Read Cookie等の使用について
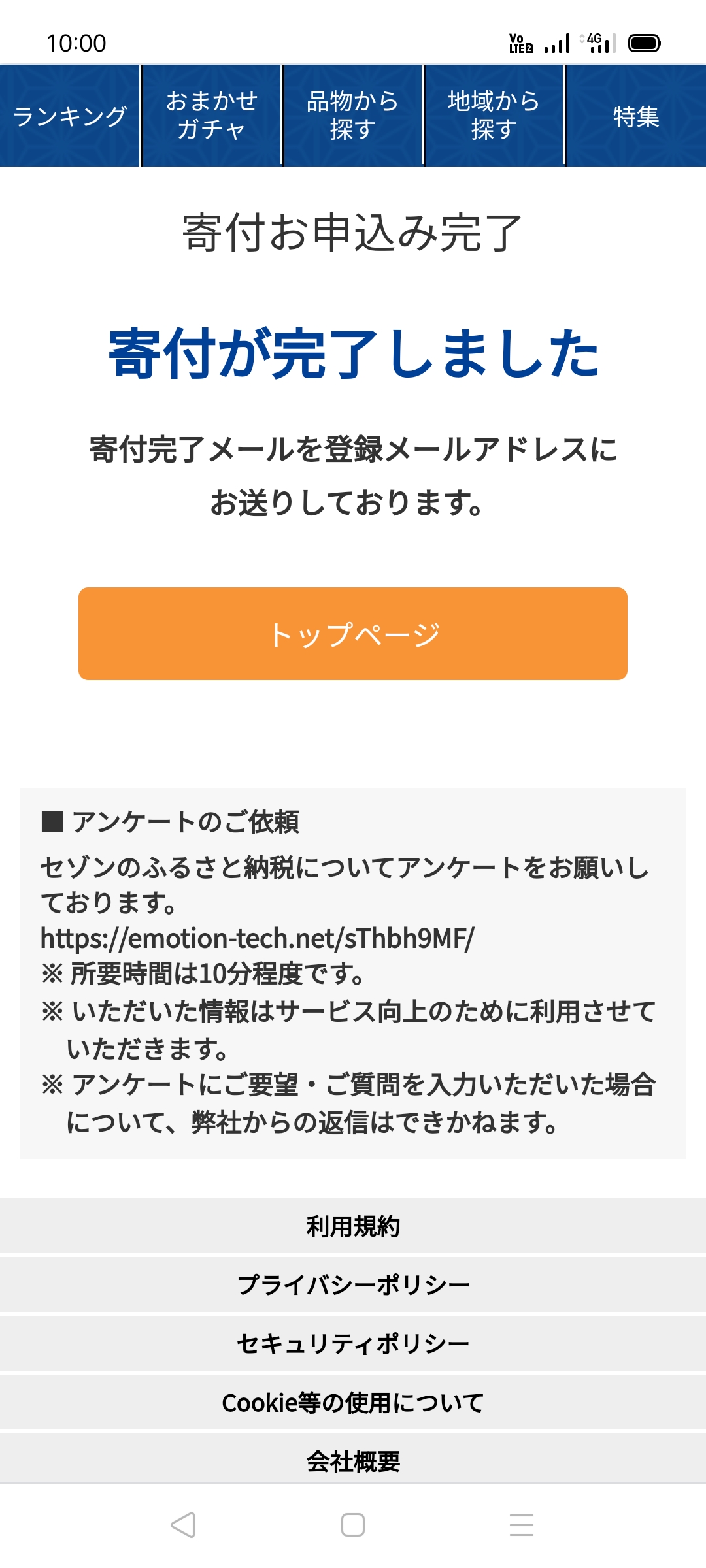The height and width of the screenshot is (1568, 706). (x=353, y=1402)
